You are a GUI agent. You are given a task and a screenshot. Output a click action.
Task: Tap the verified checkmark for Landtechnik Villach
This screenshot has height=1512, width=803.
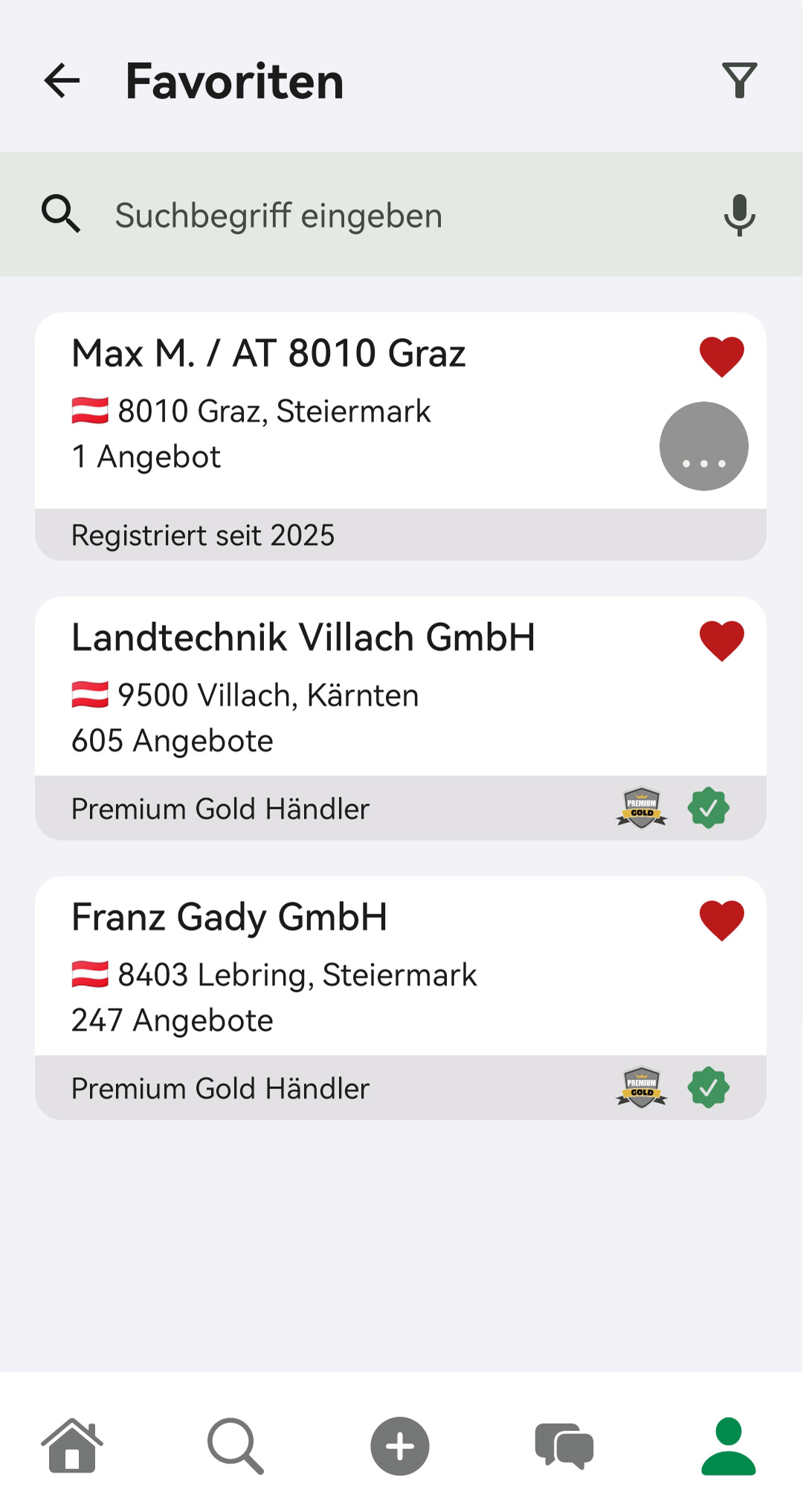[709, 807]
